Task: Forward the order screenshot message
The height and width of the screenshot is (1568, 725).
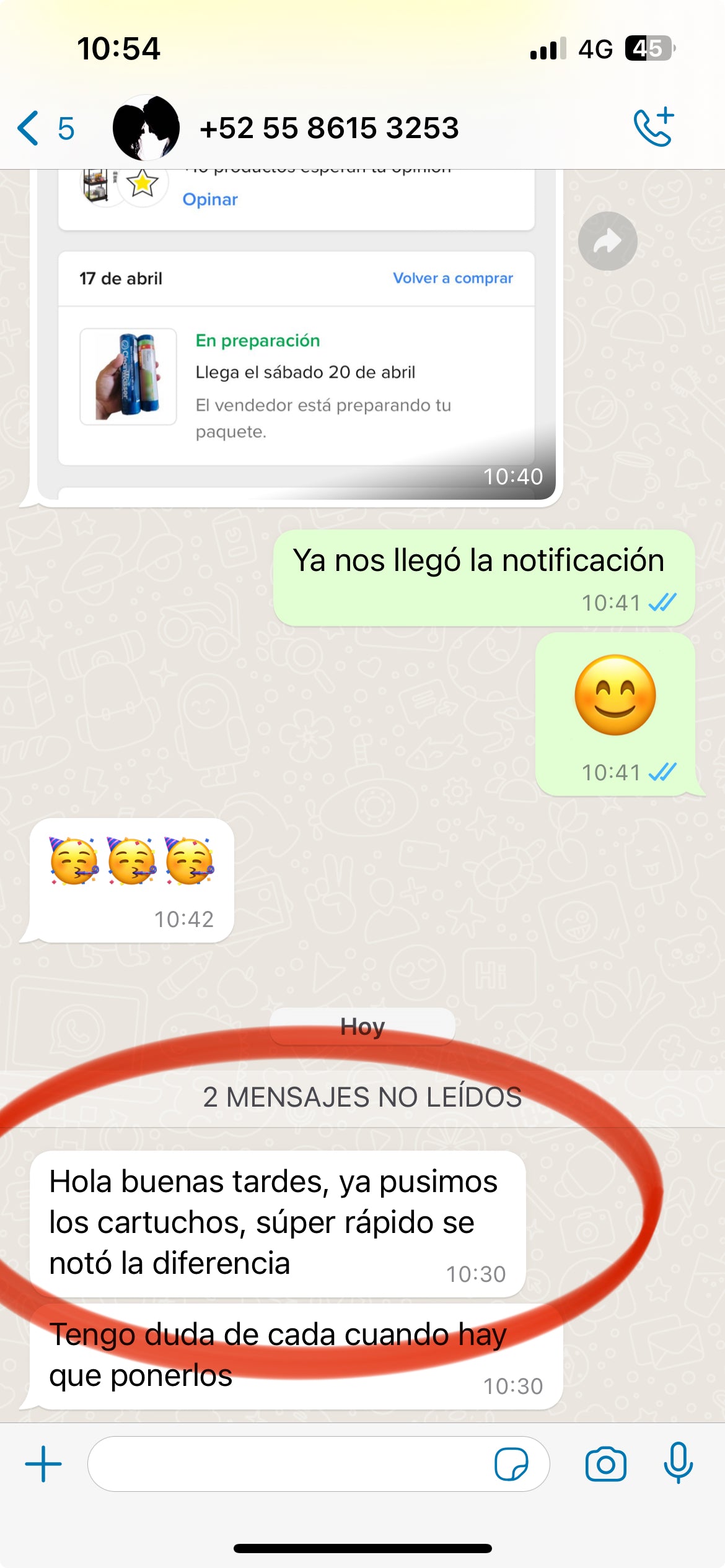Action: 607,241
